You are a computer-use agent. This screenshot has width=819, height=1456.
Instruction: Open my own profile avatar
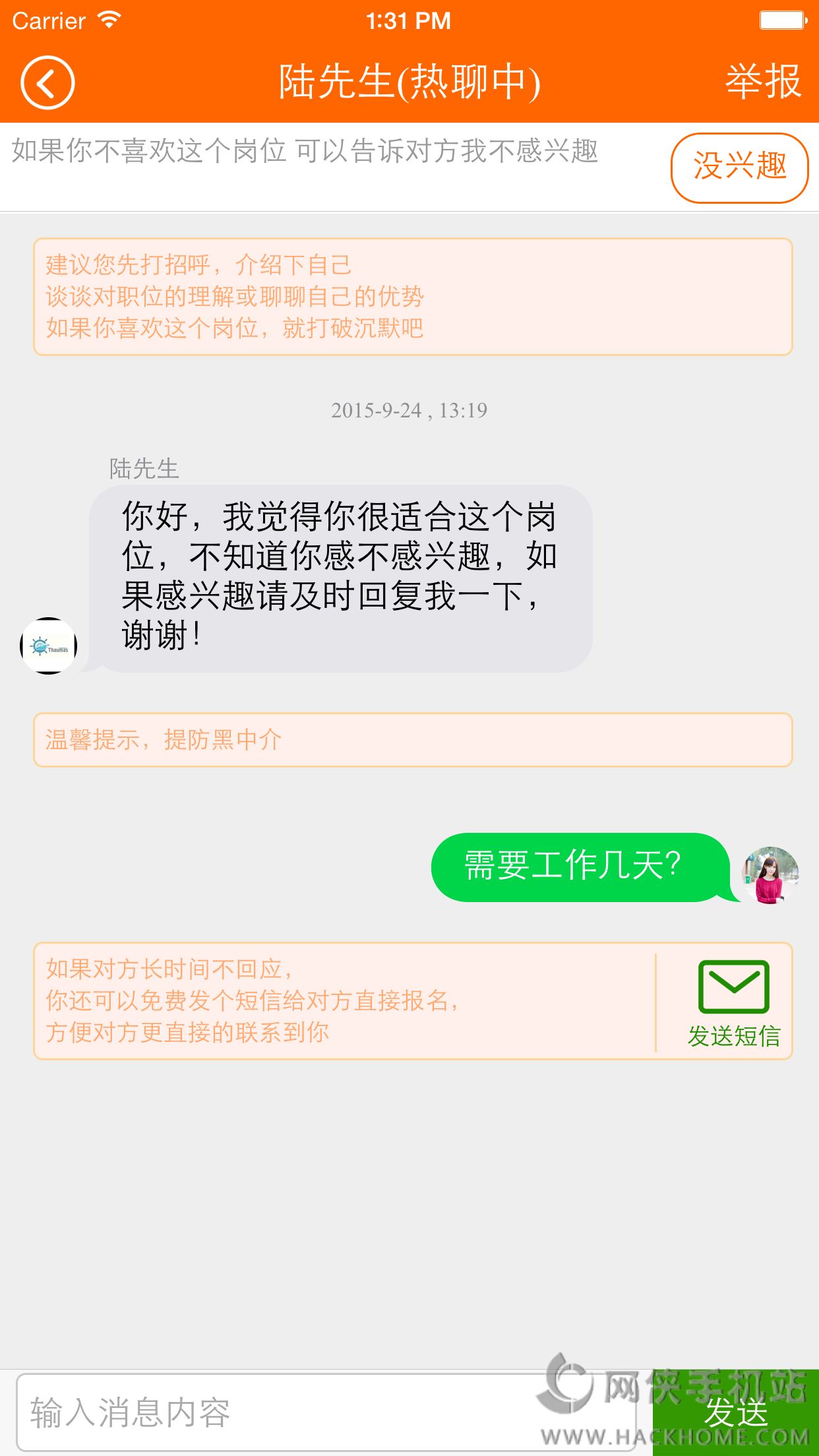pyautogui.click(x=770, y=874)
